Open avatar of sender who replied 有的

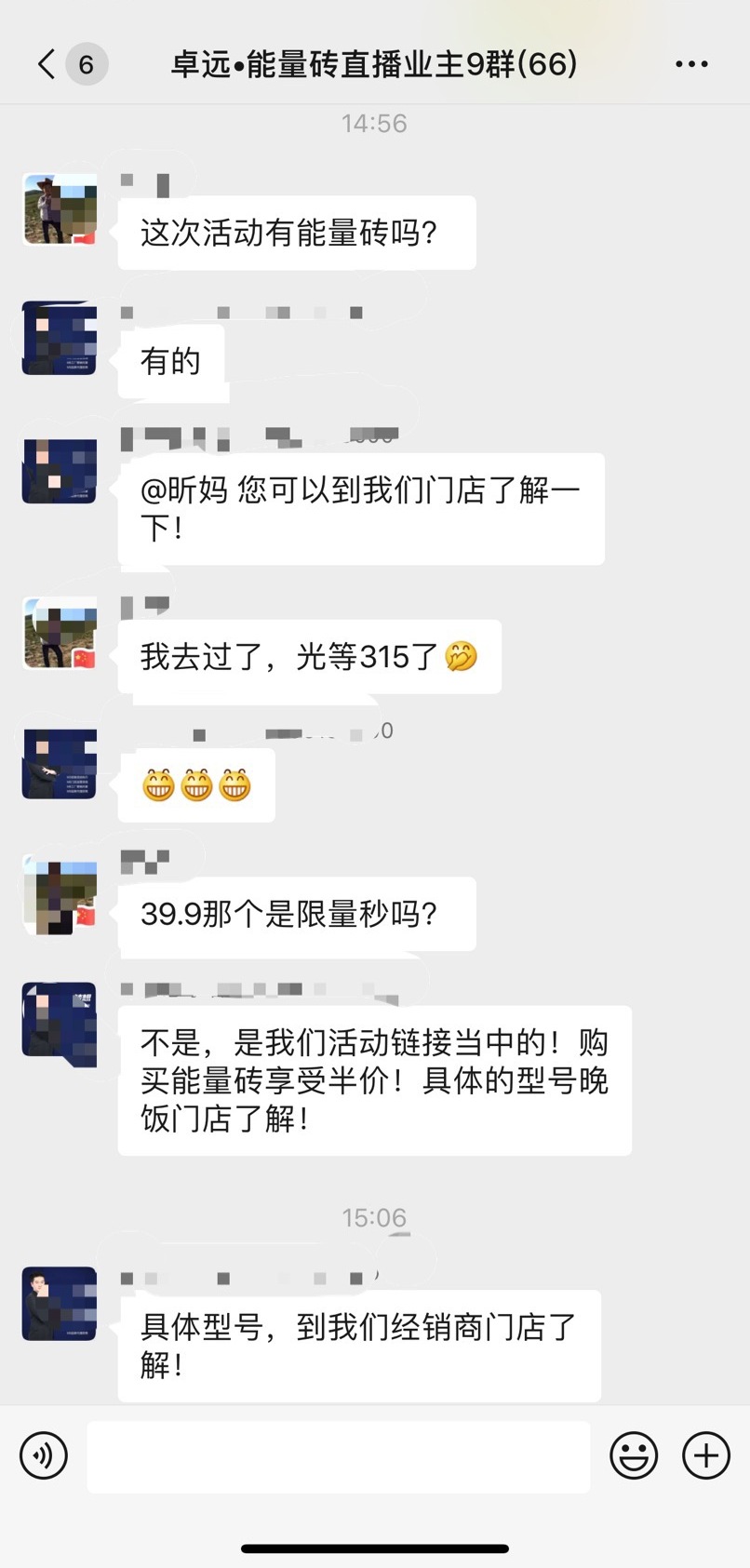click(60, 338)
